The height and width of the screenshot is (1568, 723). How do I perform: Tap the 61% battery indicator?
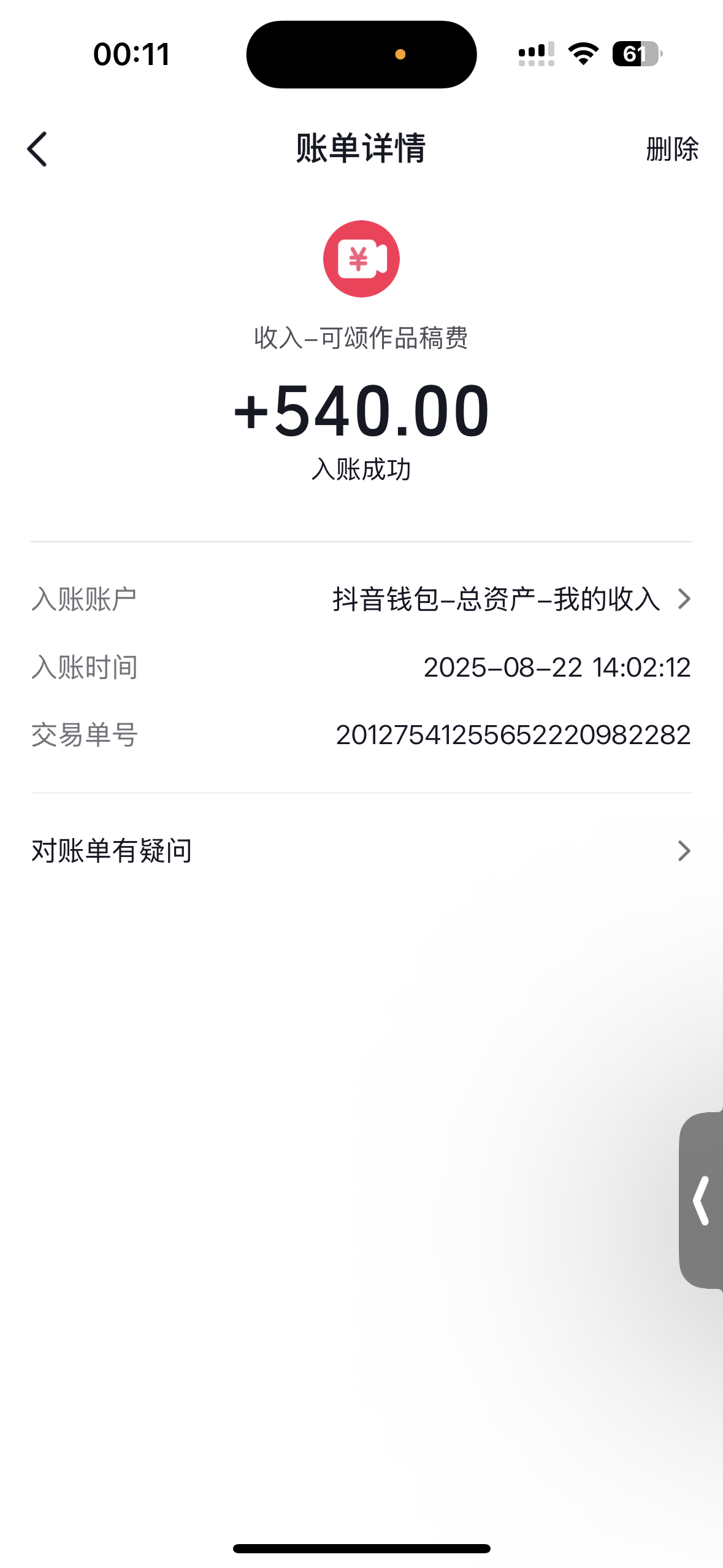(x=636, y=54)
